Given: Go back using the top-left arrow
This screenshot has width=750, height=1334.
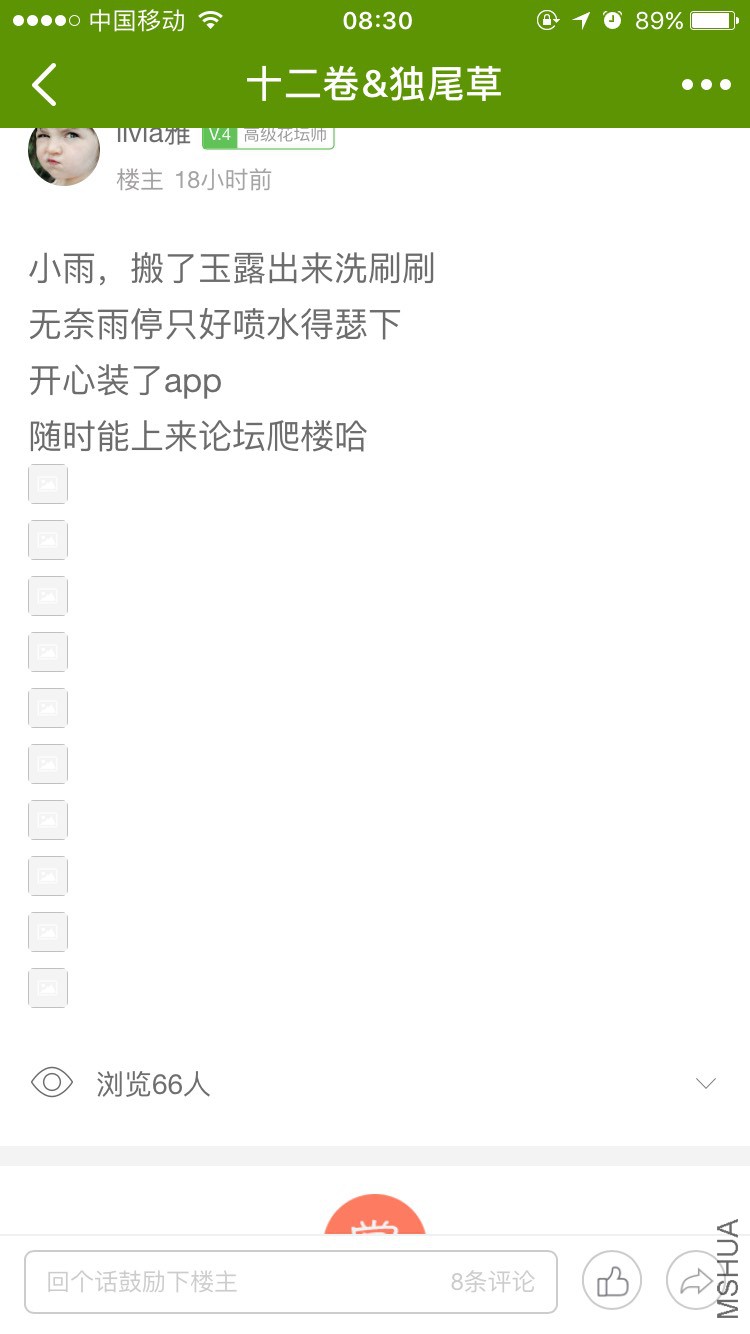Looking at the screenshot, I should [x=45, y=85].
